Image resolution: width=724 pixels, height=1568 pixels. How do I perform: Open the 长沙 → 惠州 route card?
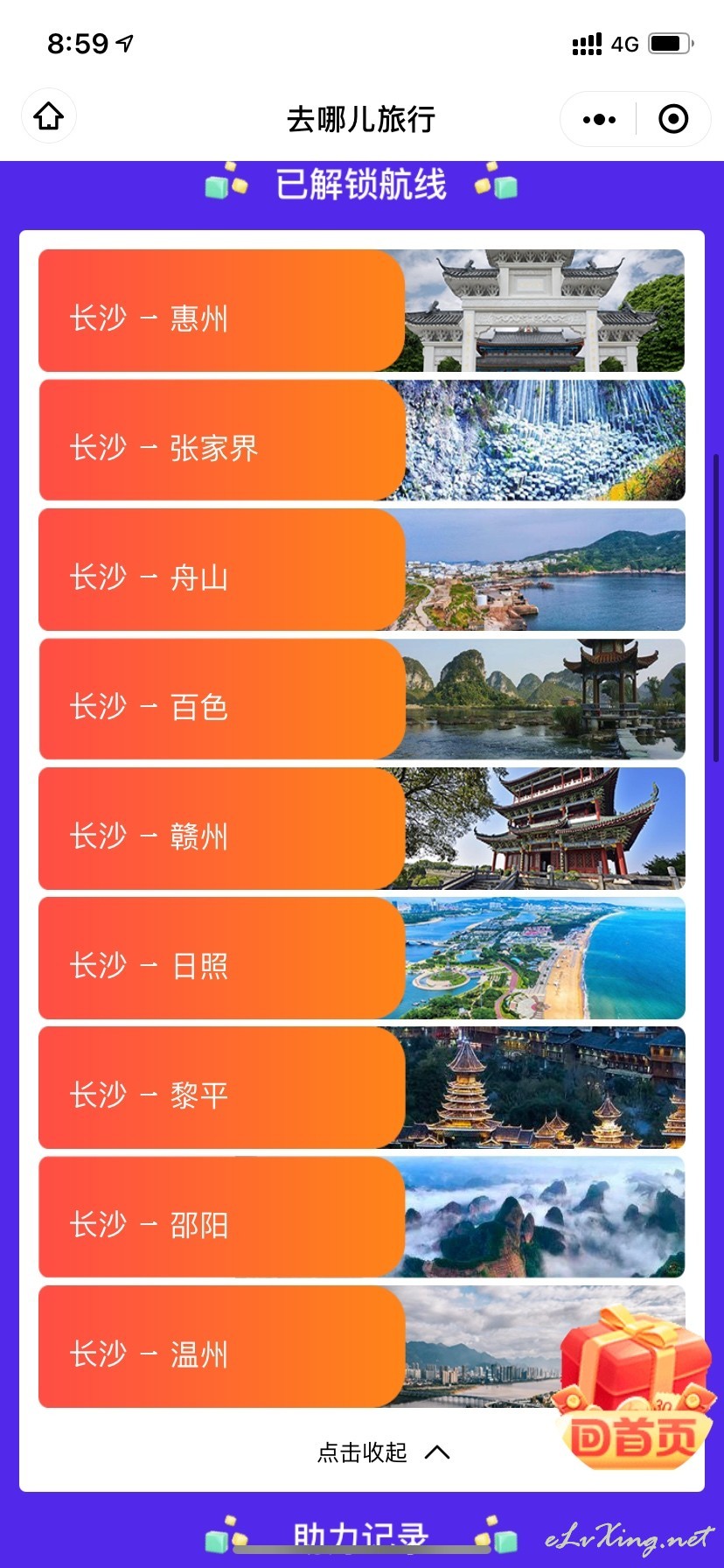(362, 311)
